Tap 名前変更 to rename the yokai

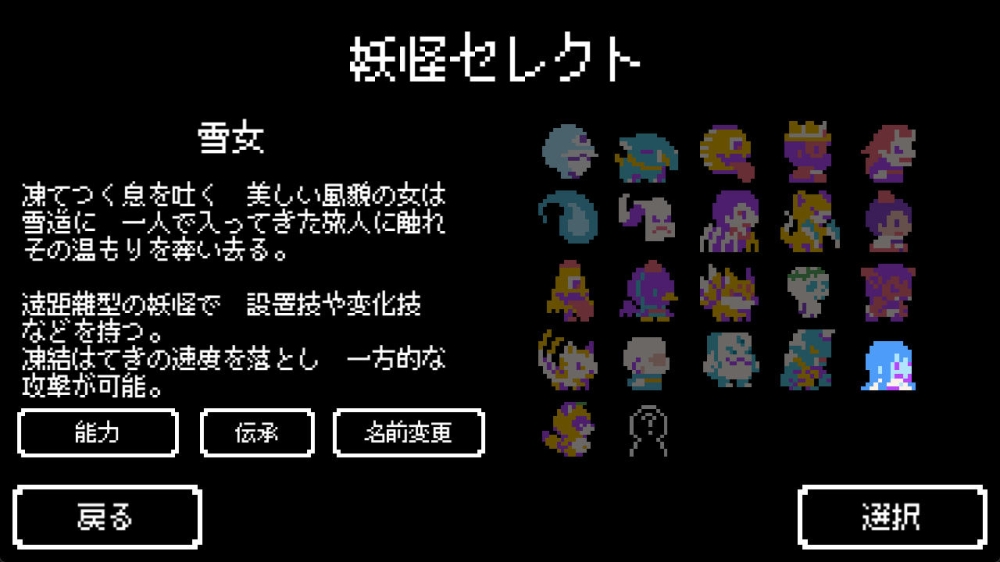coord(408,432)
